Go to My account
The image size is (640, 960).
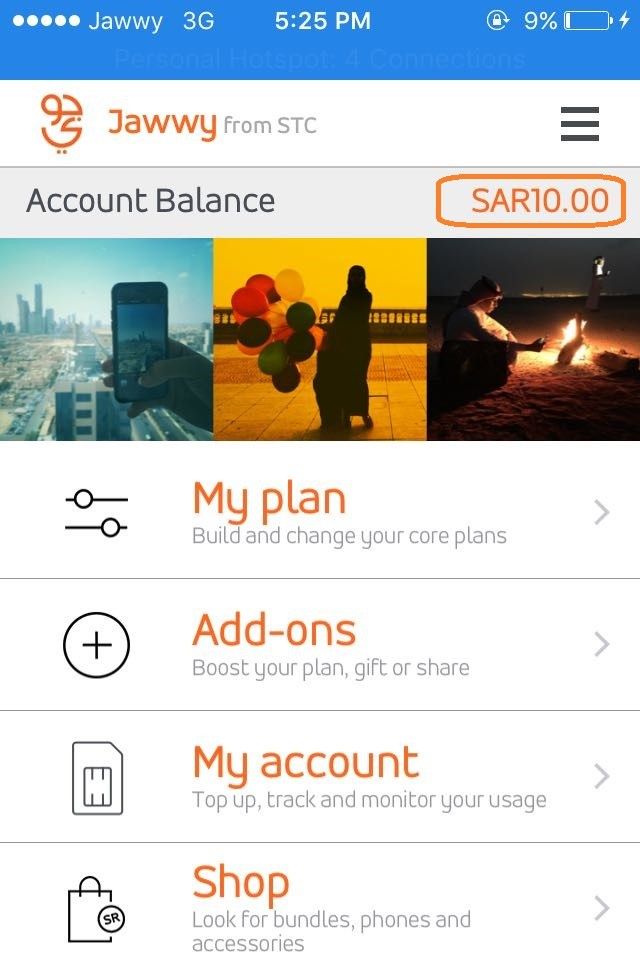(x=320, y=776)
